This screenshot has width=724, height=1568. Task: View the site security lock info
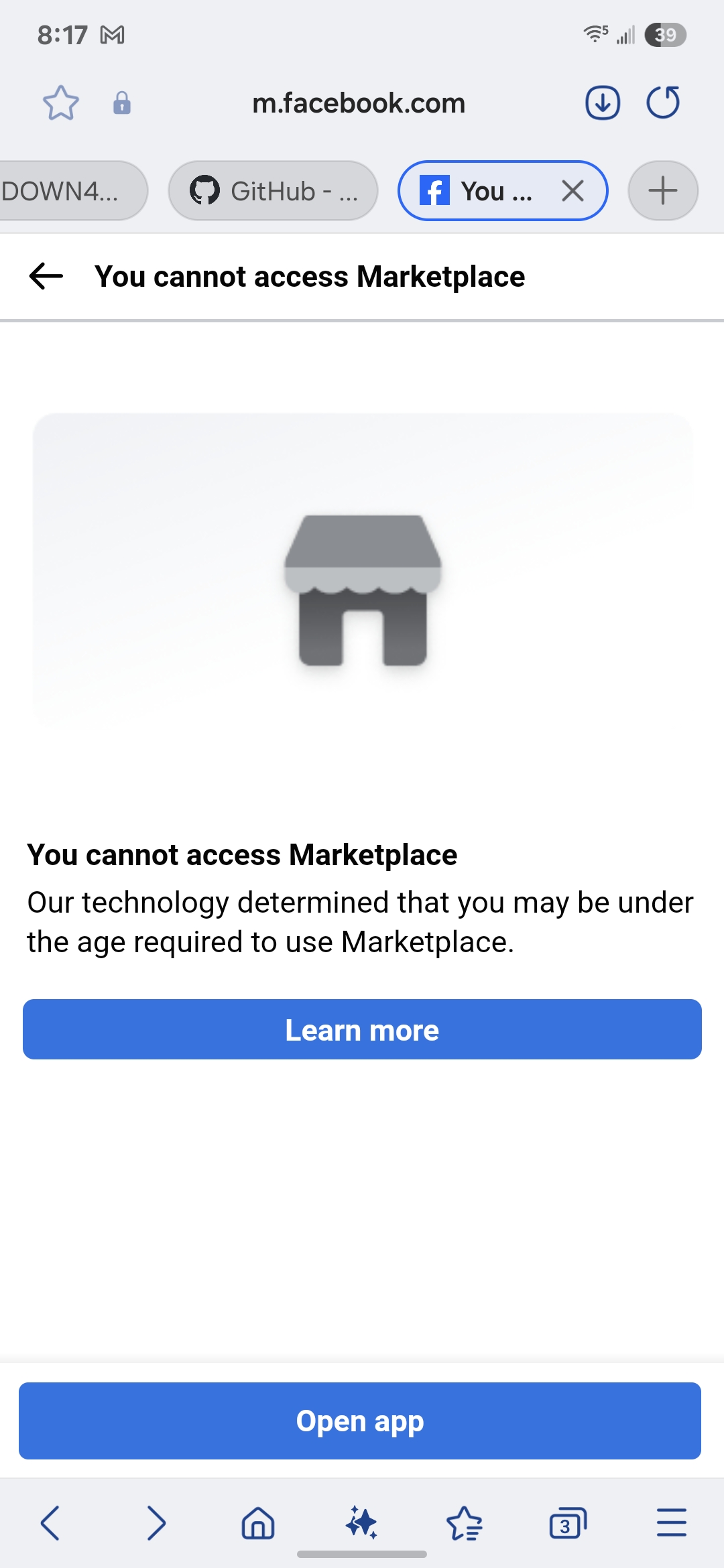(122, 103)
